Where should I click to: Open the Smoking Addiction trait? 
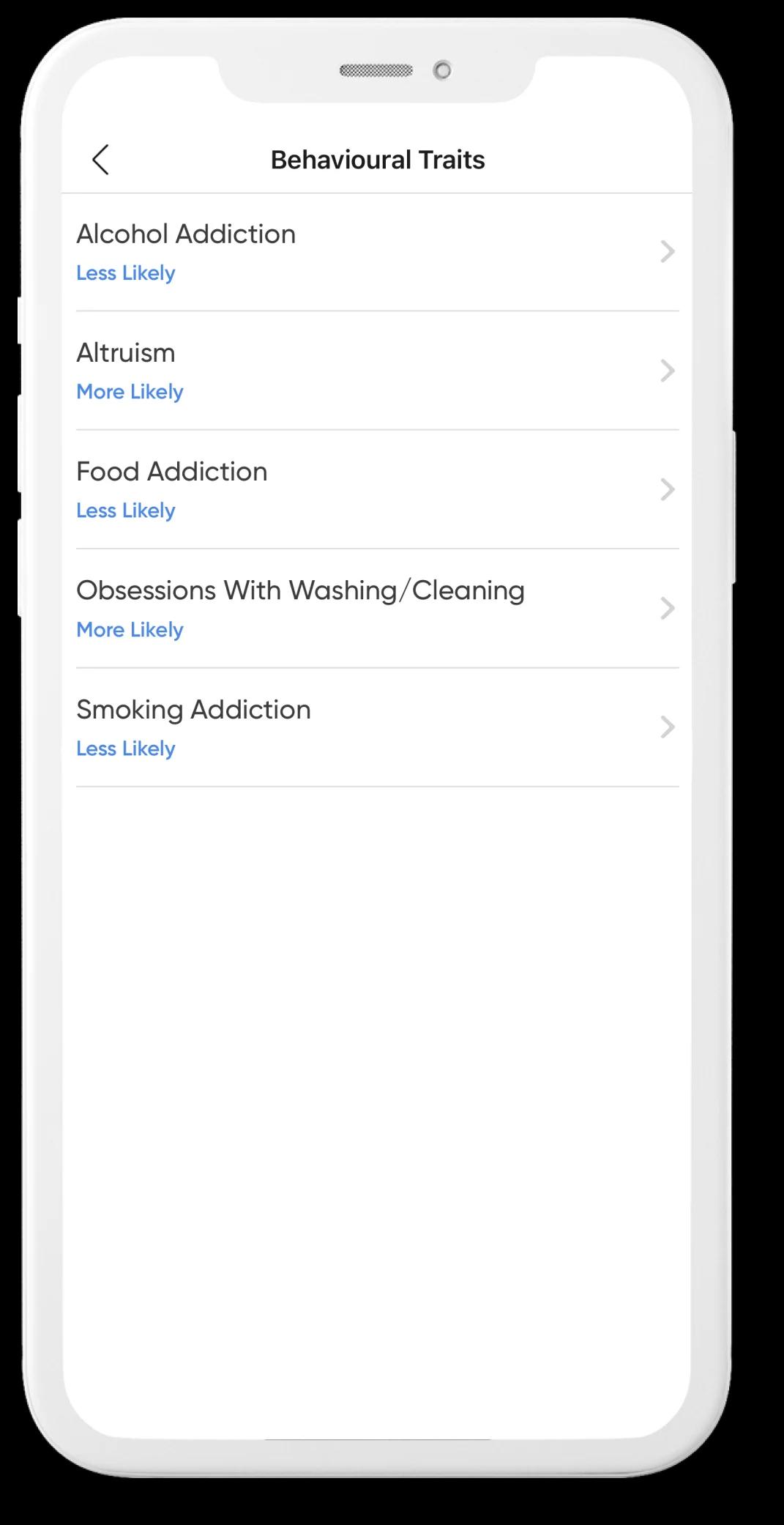(377, 728)
